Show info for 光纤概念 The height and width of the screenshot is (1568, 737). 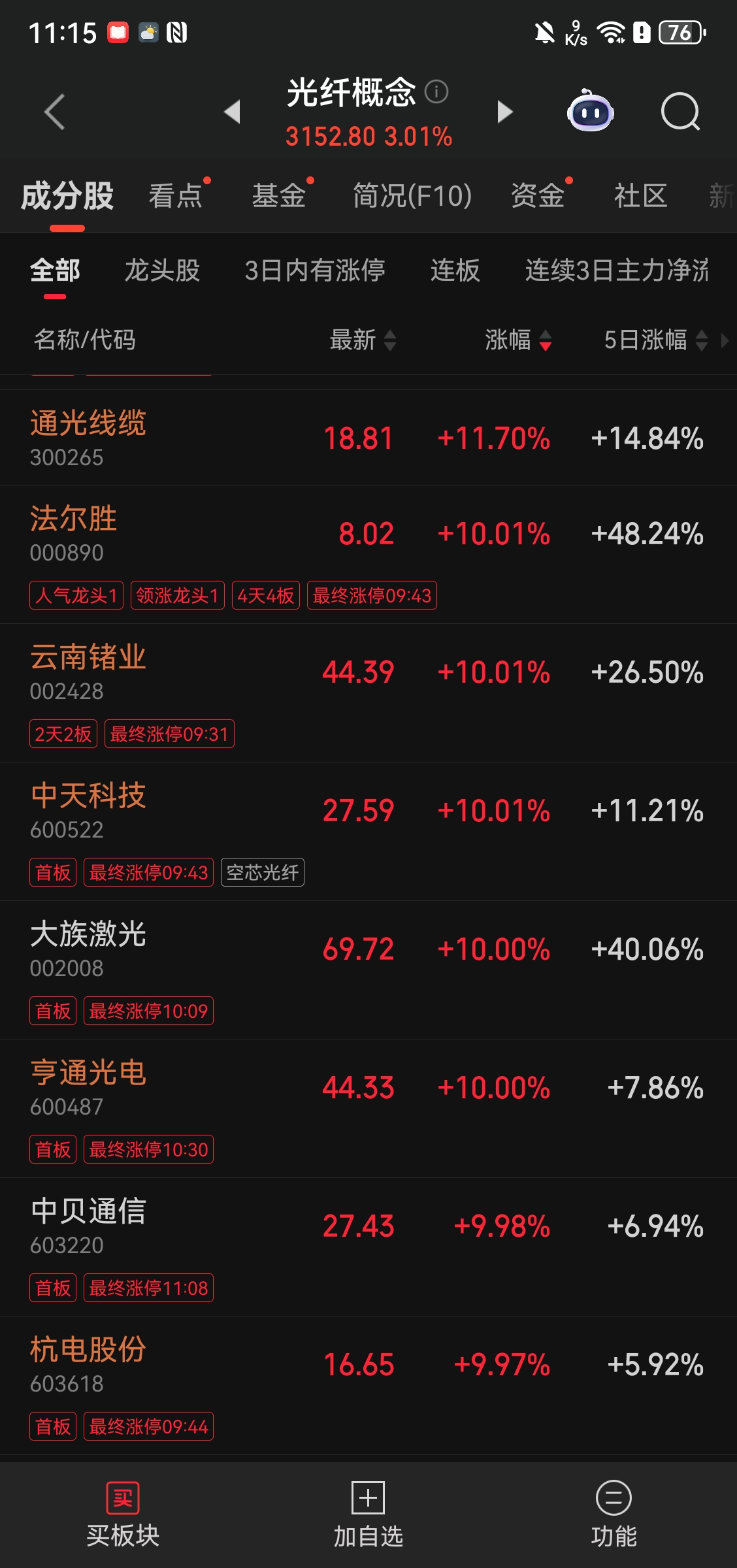436,91
